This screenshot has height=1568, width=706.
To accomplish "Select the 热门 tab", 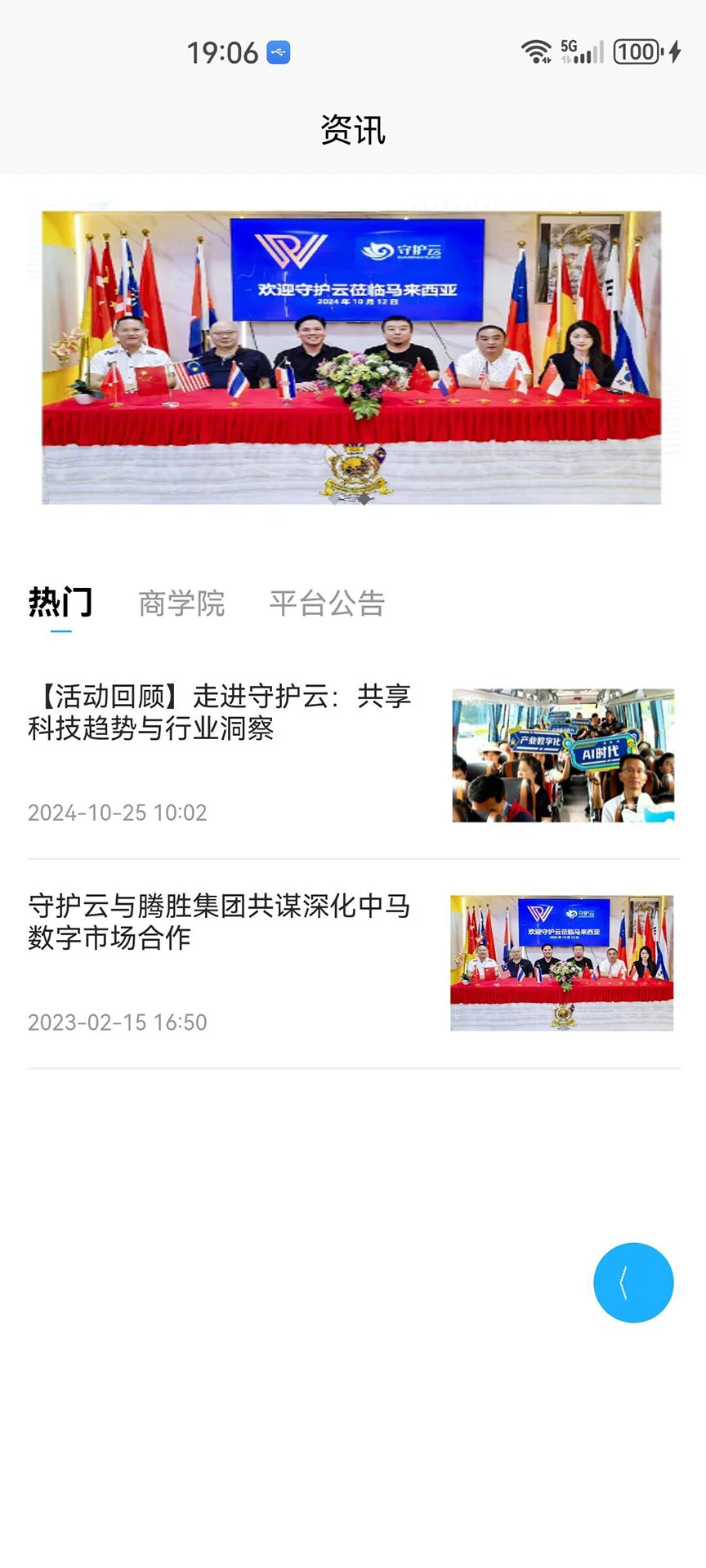I will [x=60, y=603].
